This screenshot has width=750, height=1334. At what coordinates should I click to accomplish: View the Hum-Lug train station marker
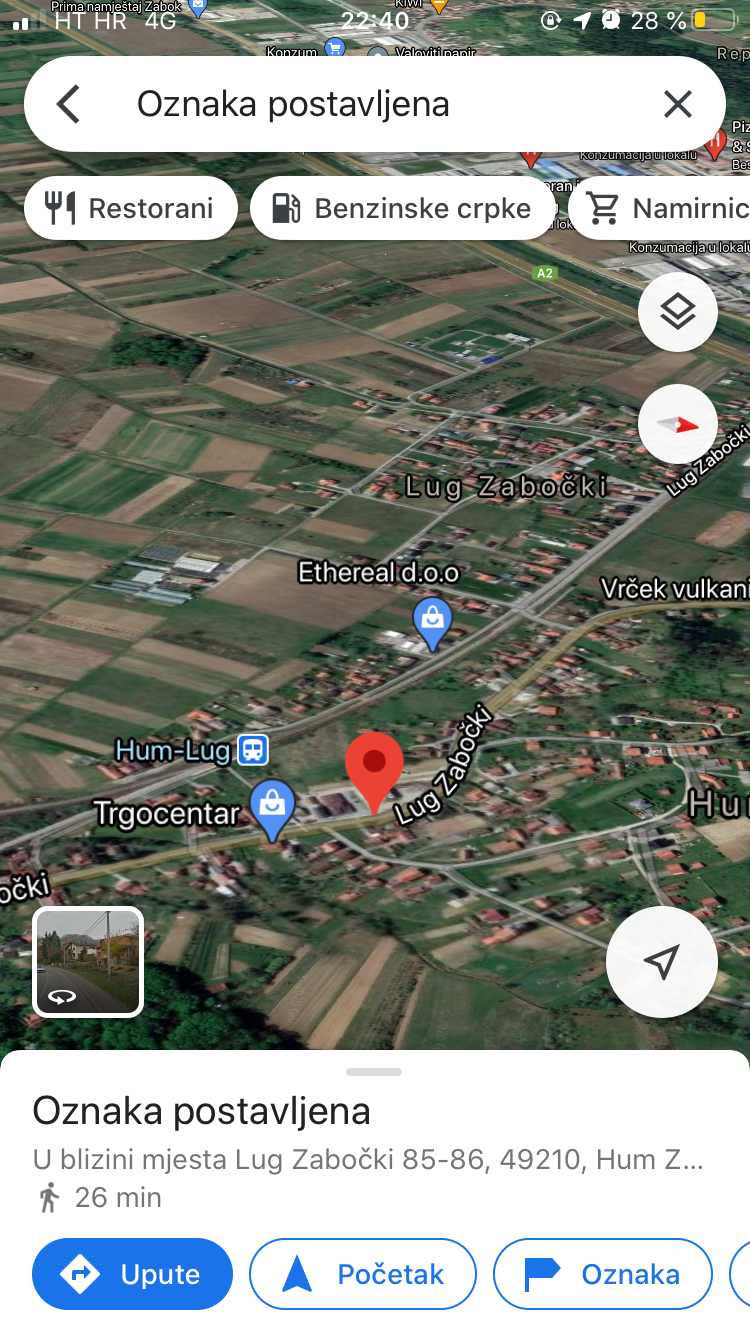click(x=253, y=749)
